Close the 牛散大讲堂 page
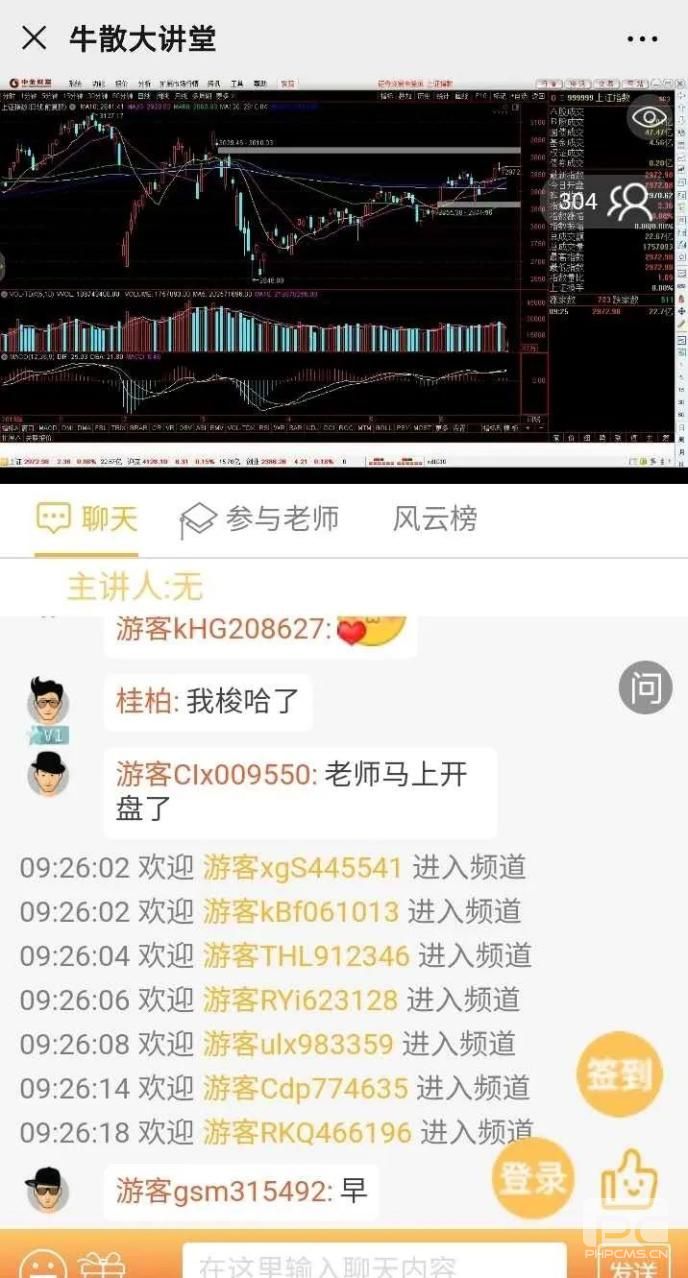The image size is (688, 1278). [34, 39]
